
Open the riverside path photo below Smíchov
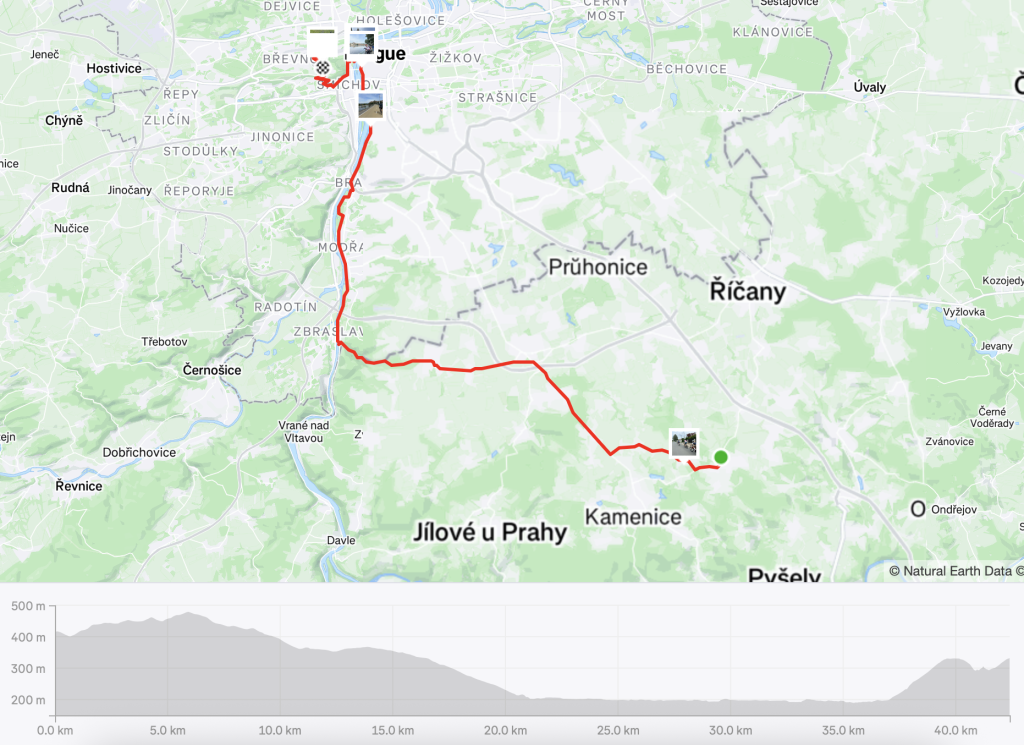[370, 105]
